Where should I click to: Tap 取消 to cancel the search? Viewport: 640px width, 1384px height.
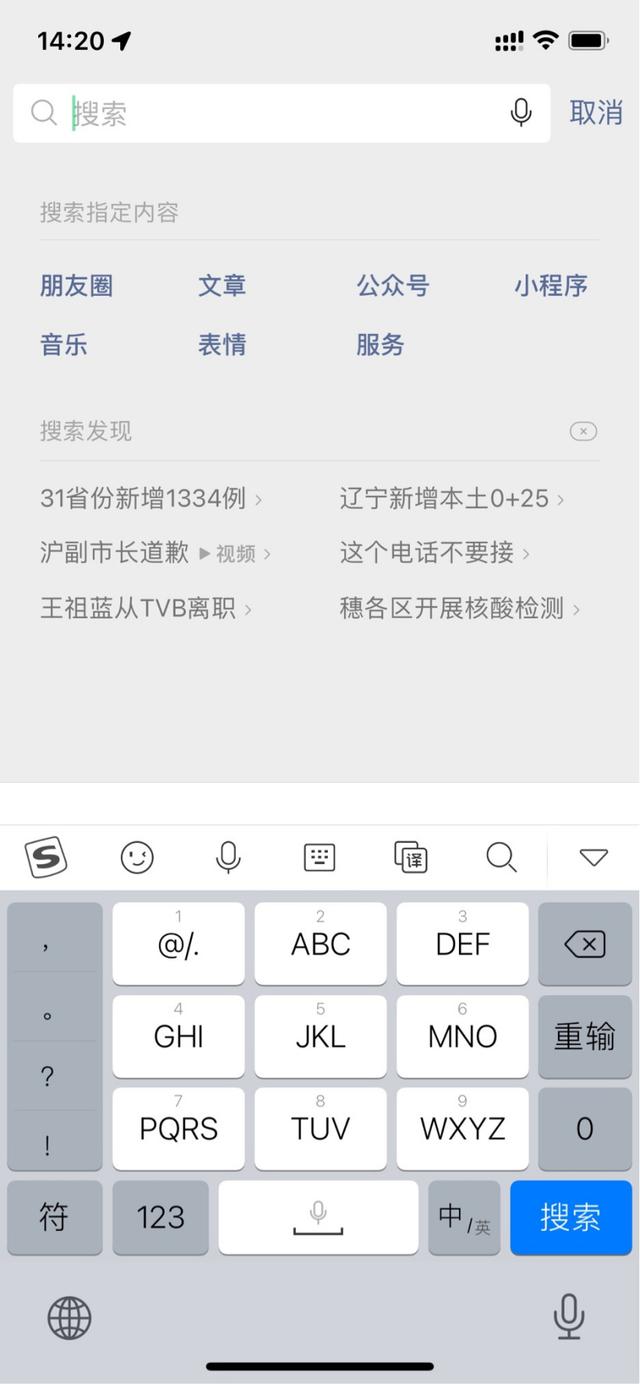[596, 113]
